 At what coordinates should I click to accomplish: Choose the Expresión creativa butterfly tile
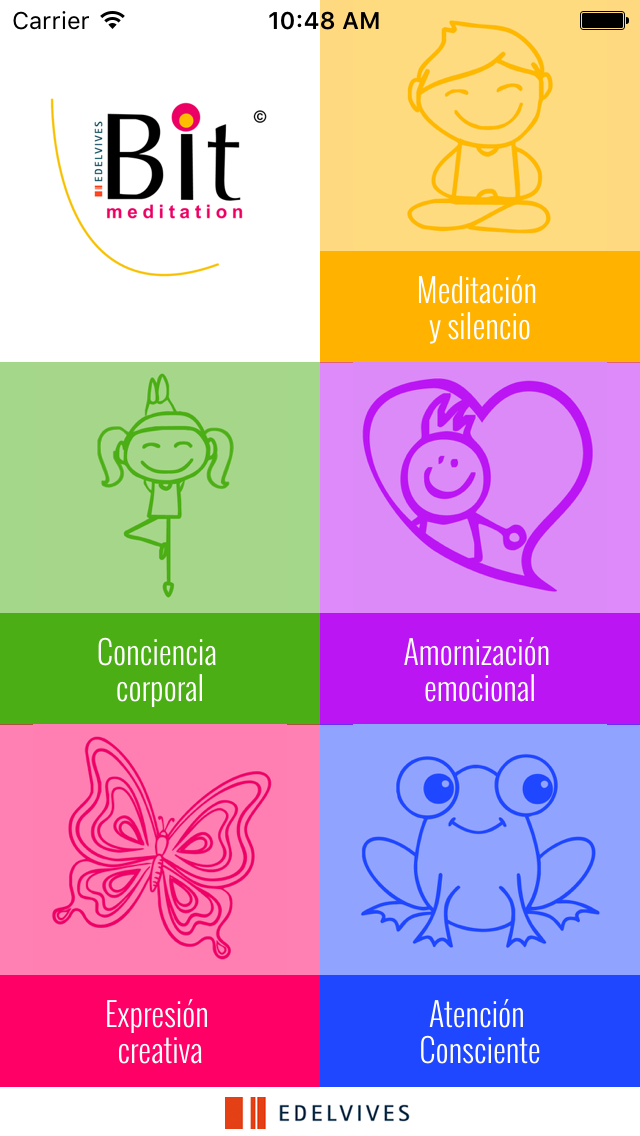pos(159,906)
